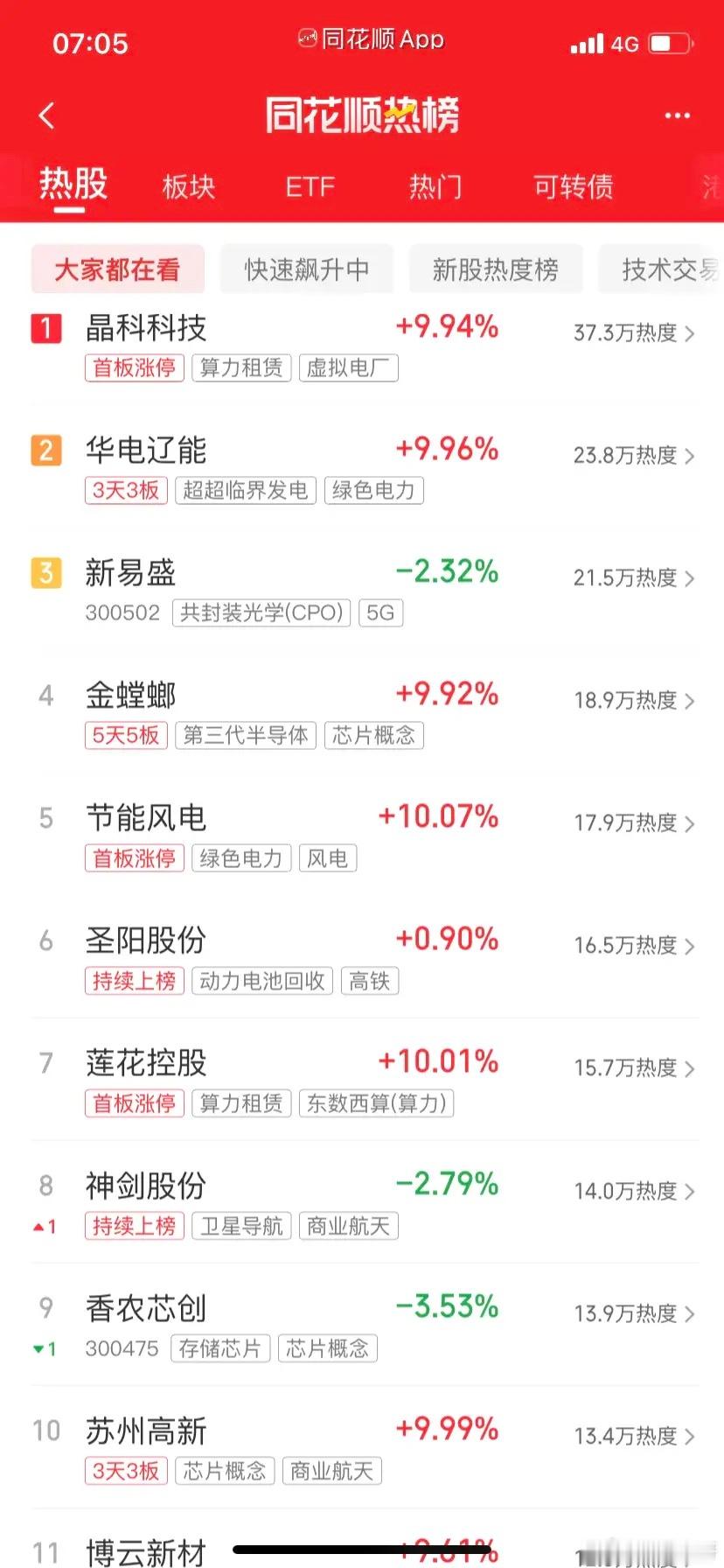The height and width of the screenshot is (1568, 724).
Task: Toggle the 快速飙升中 filter pill
Action: (307, 269)
